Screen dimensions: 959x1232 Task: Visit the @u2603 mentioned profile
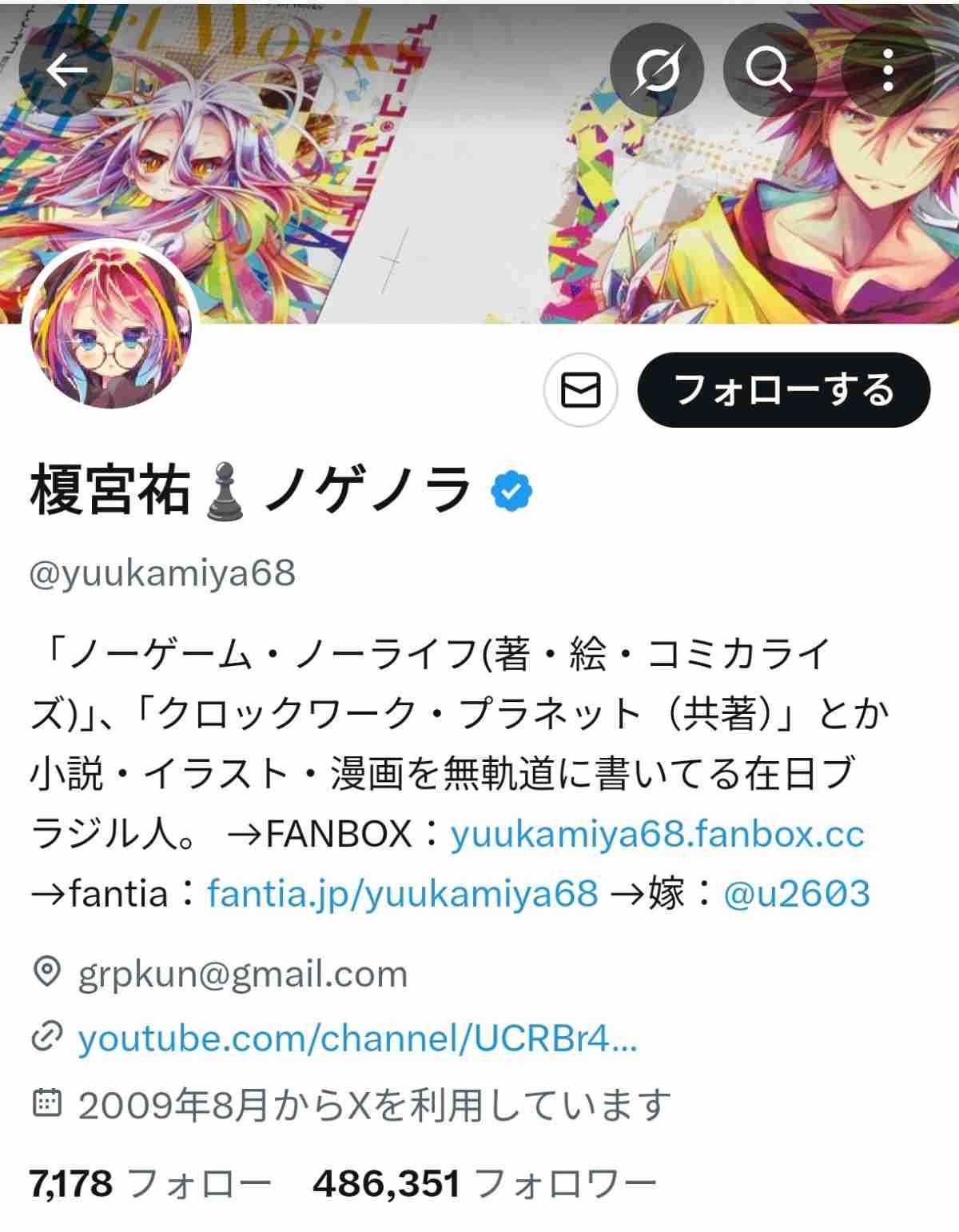click(x=796, y=893)
